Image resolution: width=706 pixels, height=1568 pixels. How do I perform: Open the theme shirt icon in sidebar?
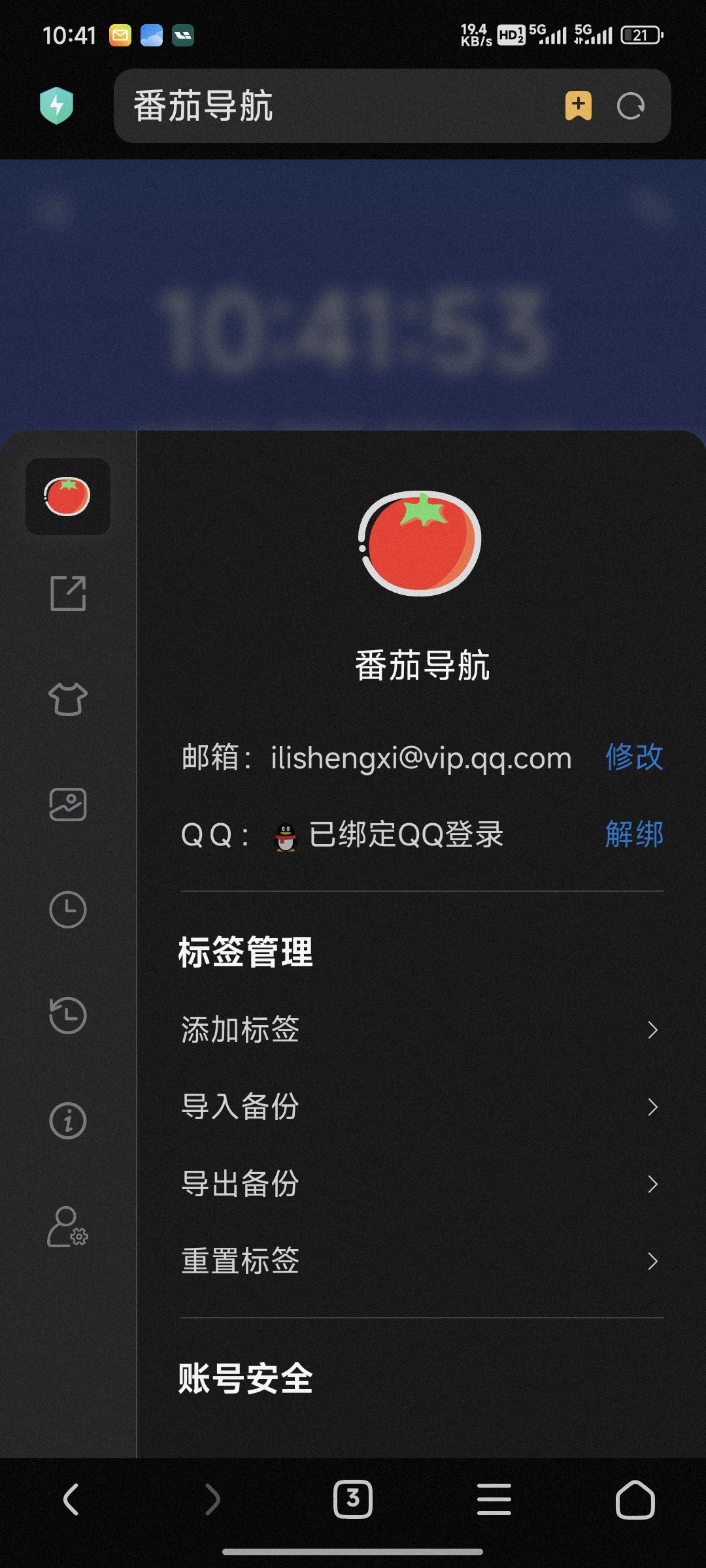point(68,699)
